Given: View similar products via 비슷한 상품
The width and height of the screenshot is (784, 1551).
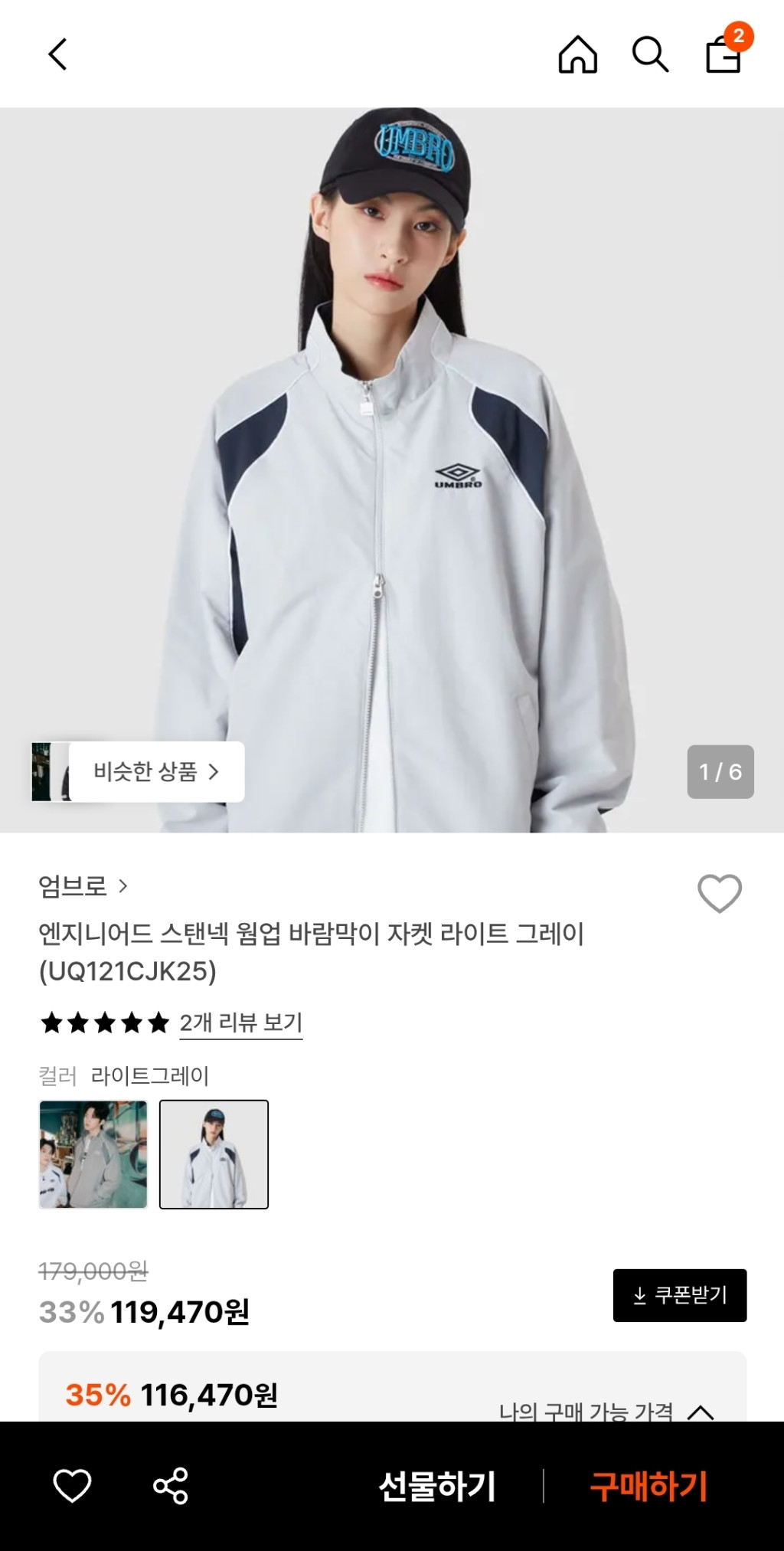Looking at the screenshot, I should [155, 771].
